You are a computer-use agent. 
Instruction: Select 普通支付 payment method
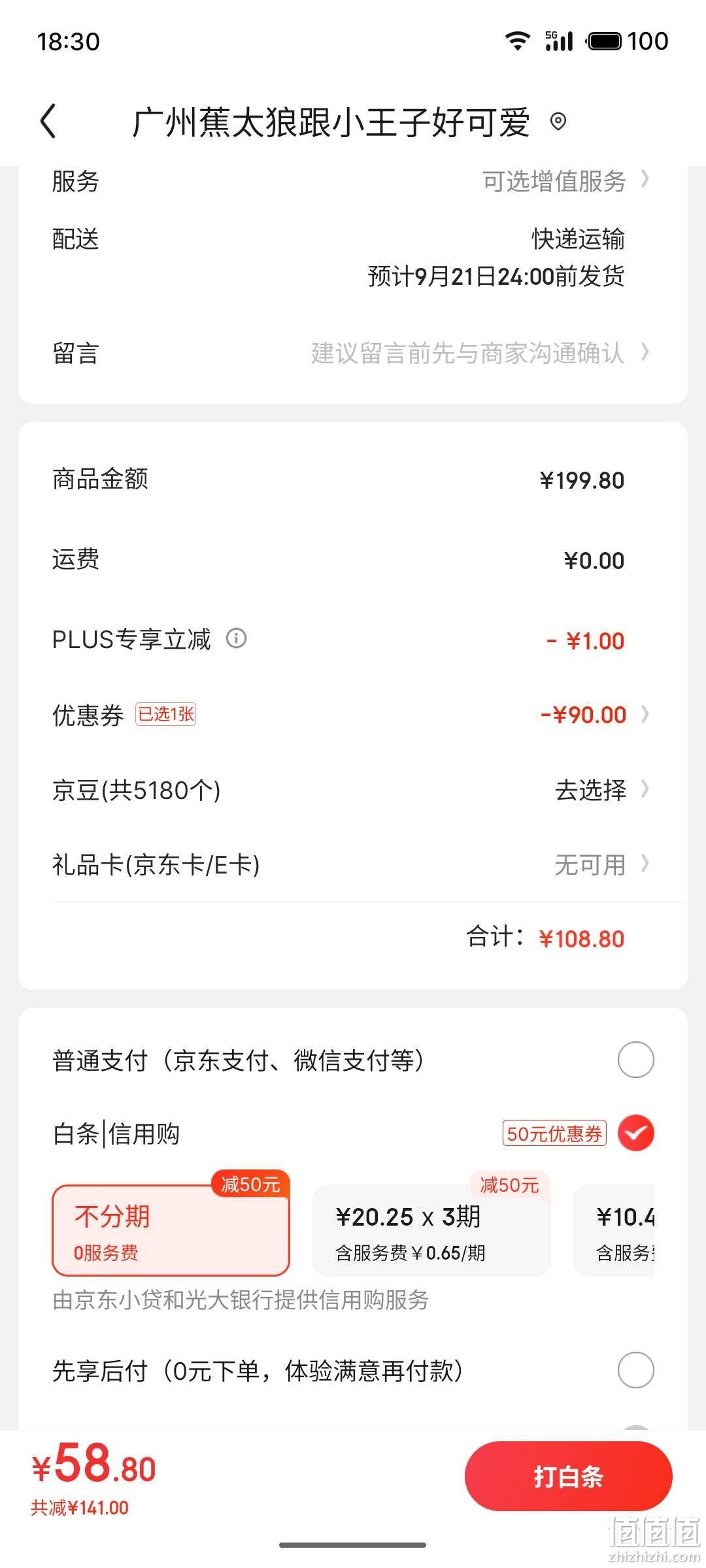coord(635,1060)
